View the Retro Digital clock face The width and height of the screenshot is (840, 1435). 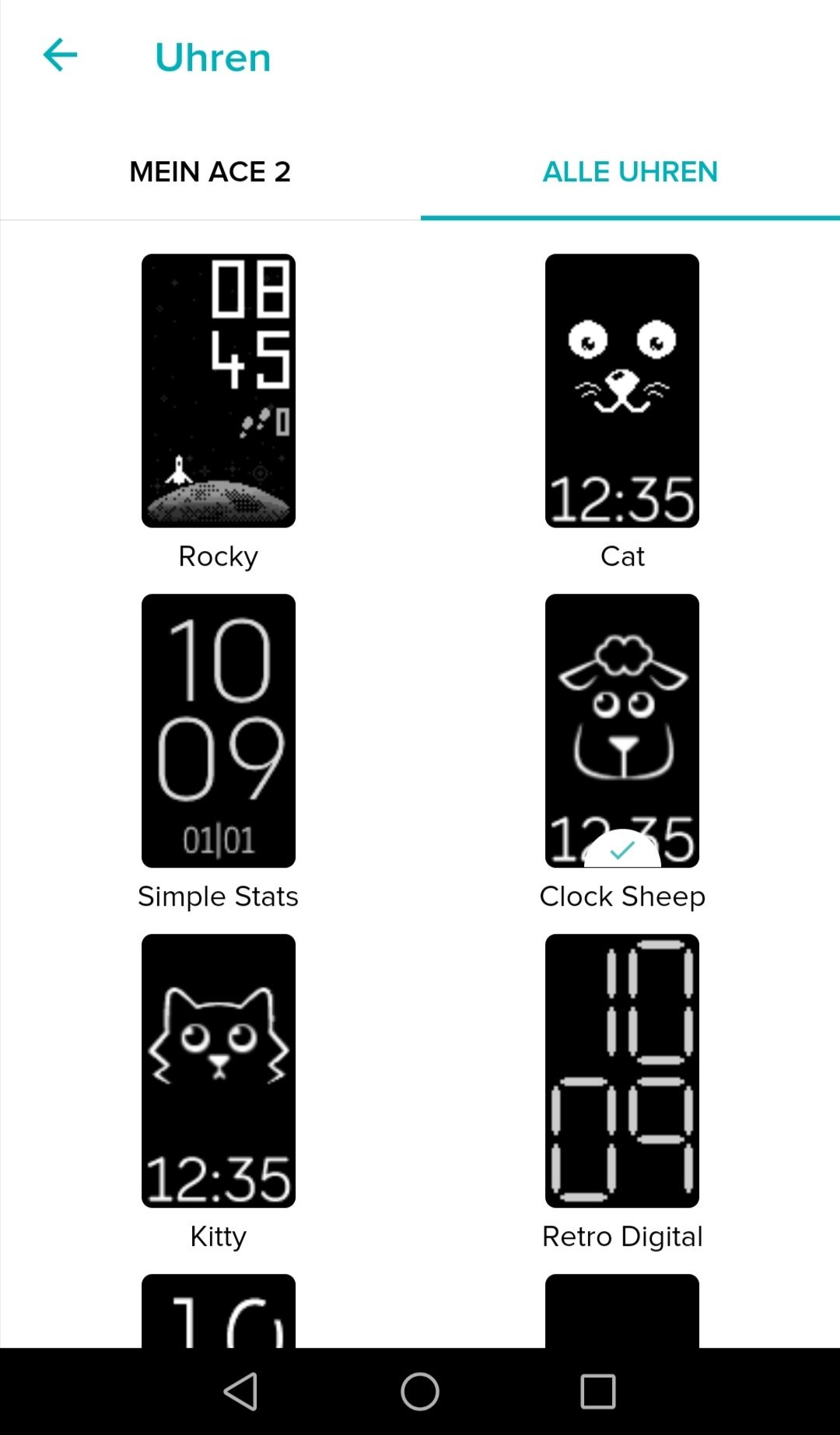622,1071
